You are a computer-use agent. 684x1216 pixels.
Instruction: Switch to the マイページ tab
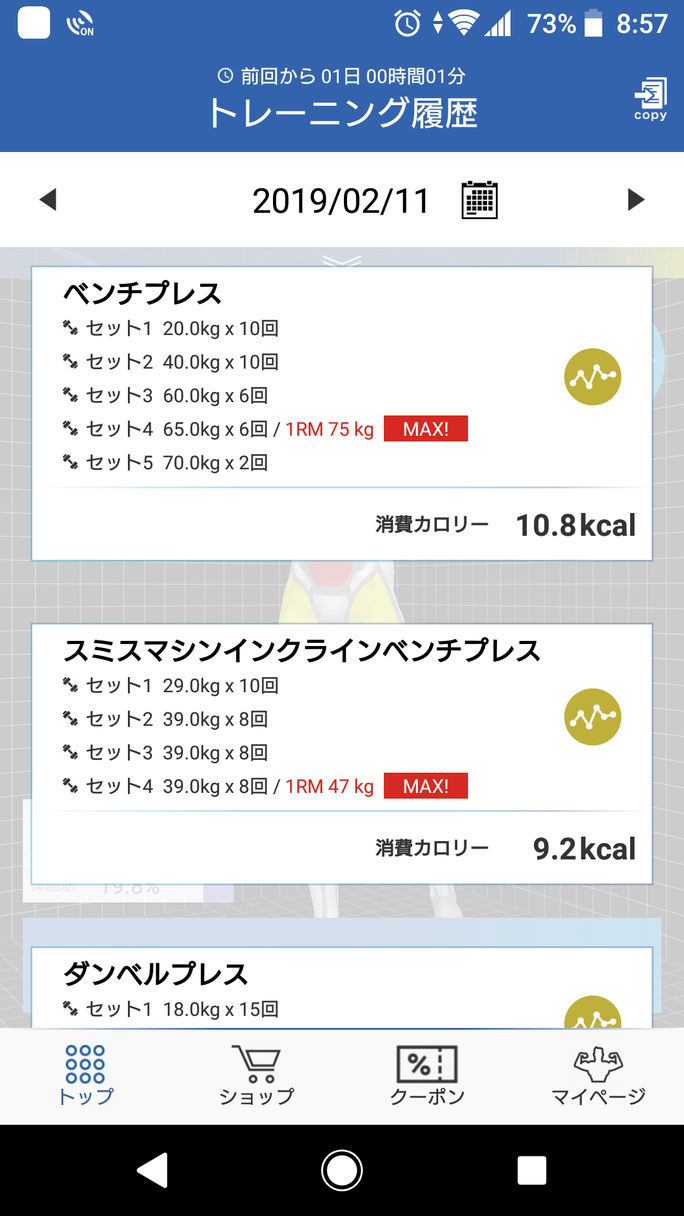click(598, 1076)
